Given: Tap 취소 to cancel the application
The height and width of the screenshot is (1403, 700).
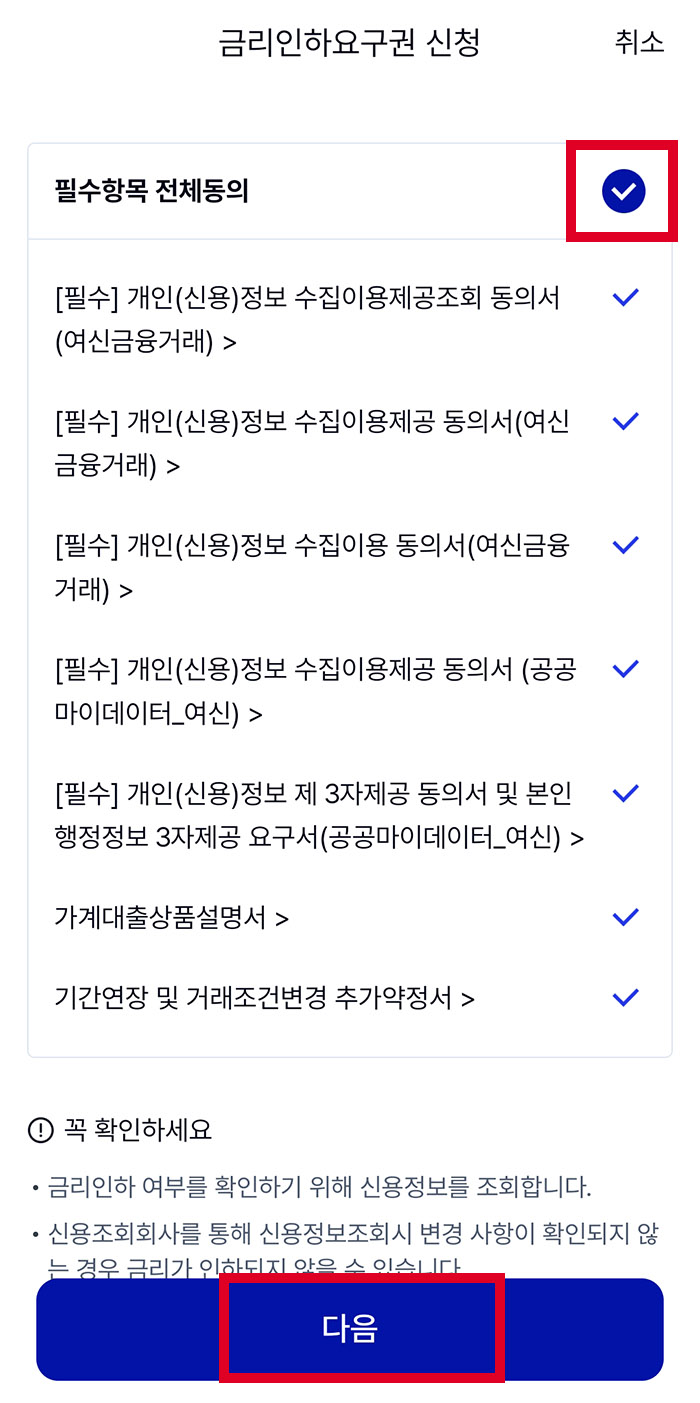Looking at the screenshot, I should (639, 42).
